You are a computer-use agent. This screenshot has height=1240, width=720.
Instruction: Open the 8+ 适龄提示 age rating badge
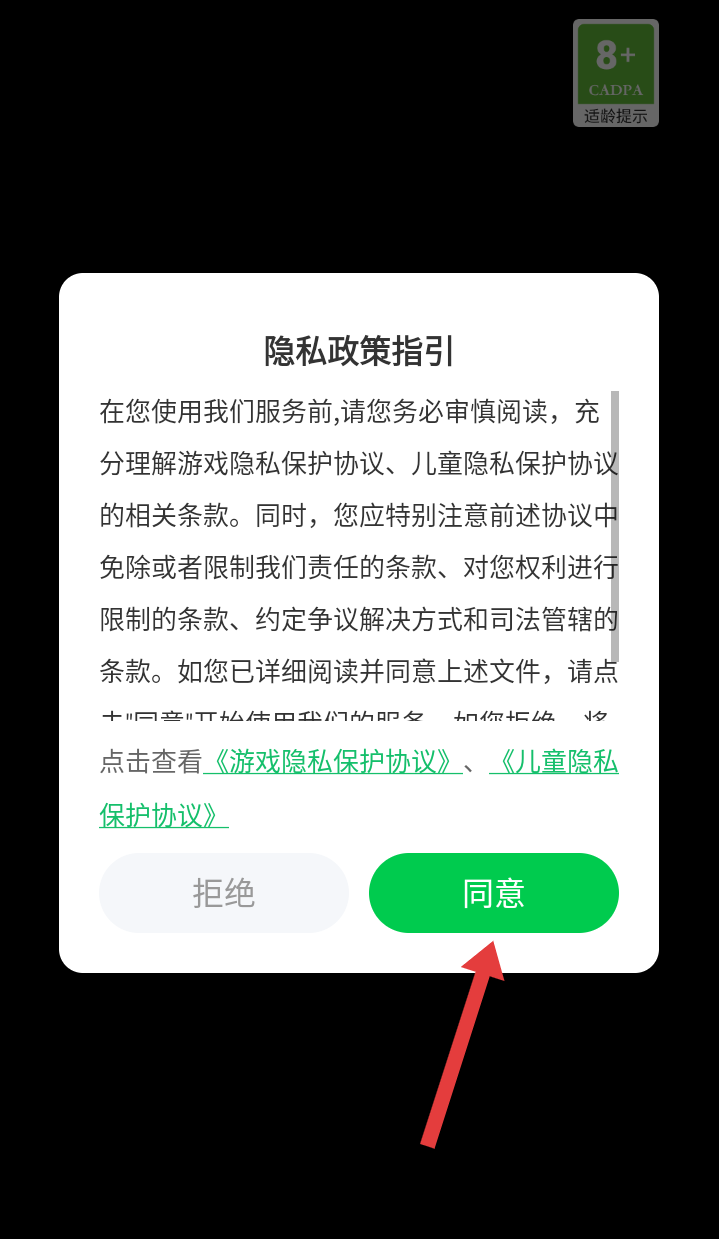point(615,73)
